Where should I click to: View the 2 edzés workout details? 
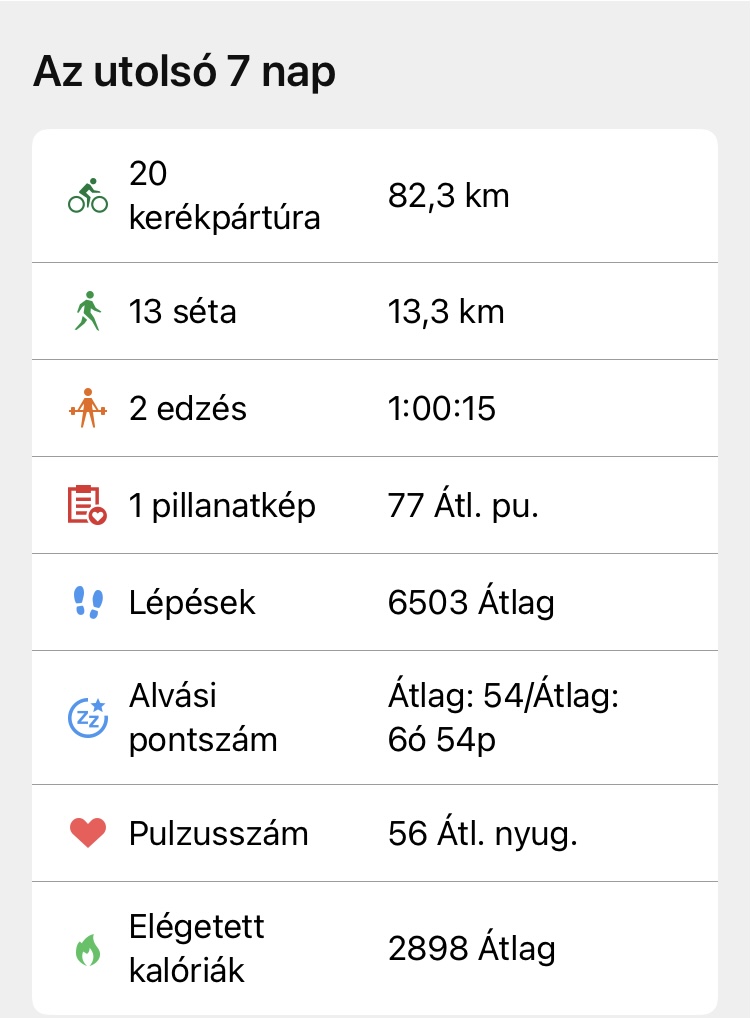click(x=375, y=408)
